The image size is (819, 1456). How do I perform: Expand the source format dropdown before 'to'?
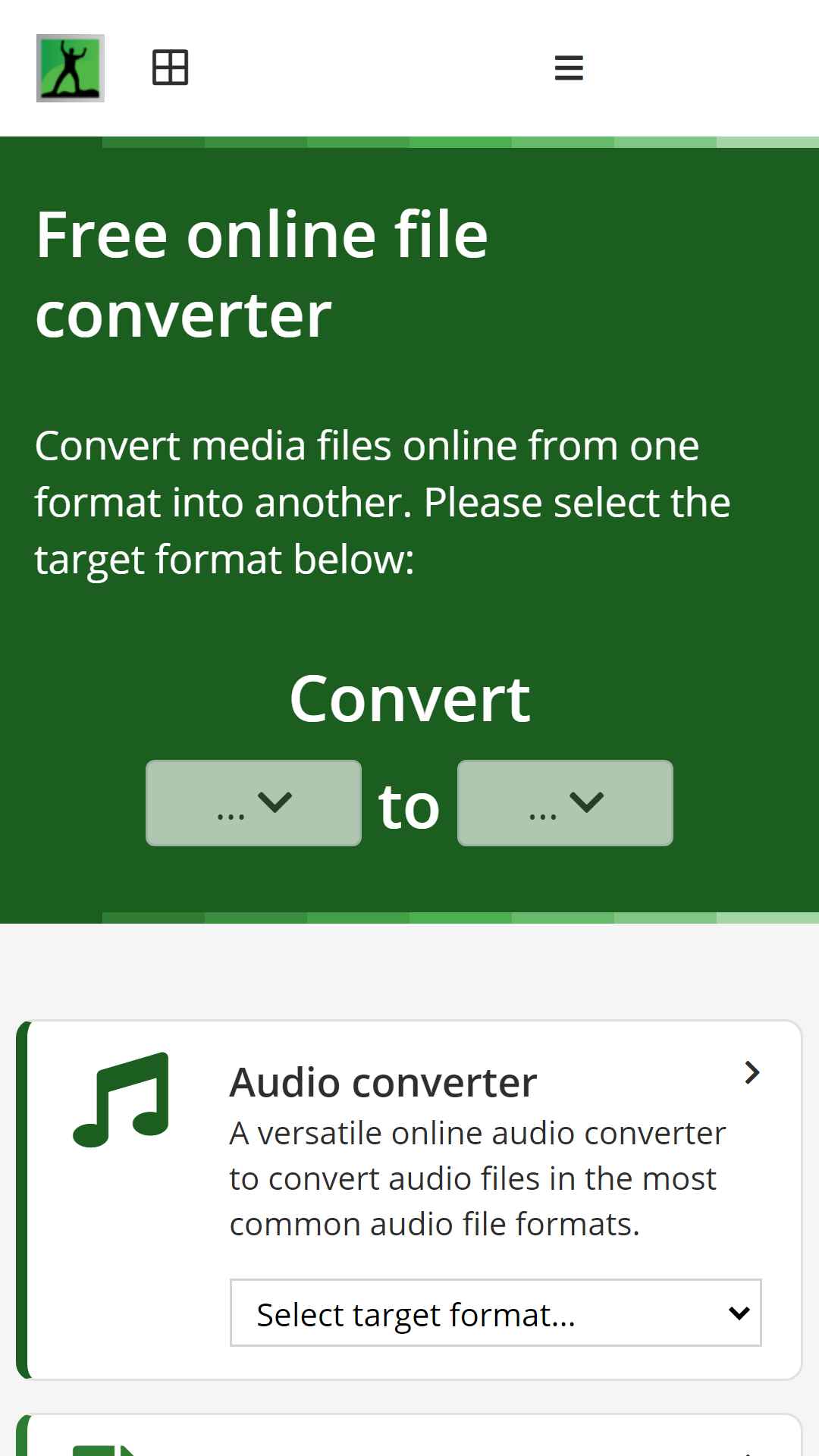253,803
